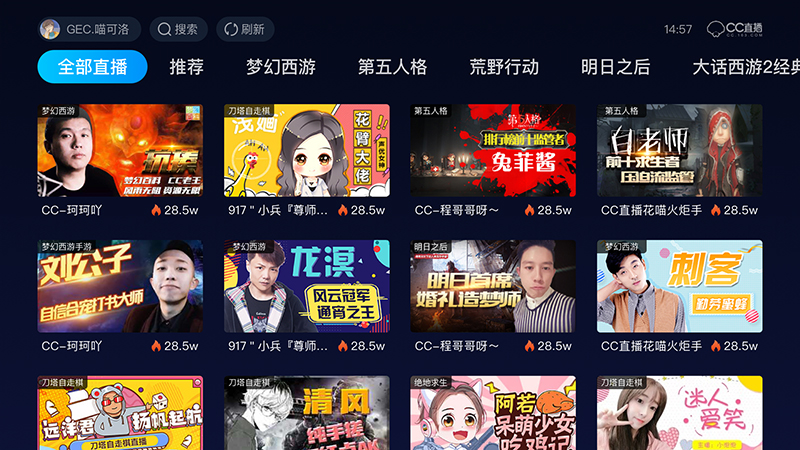
Task: Open the 兔菲酱 第五人格 stream
Action: pyautogui.click(x=493, y=150)
